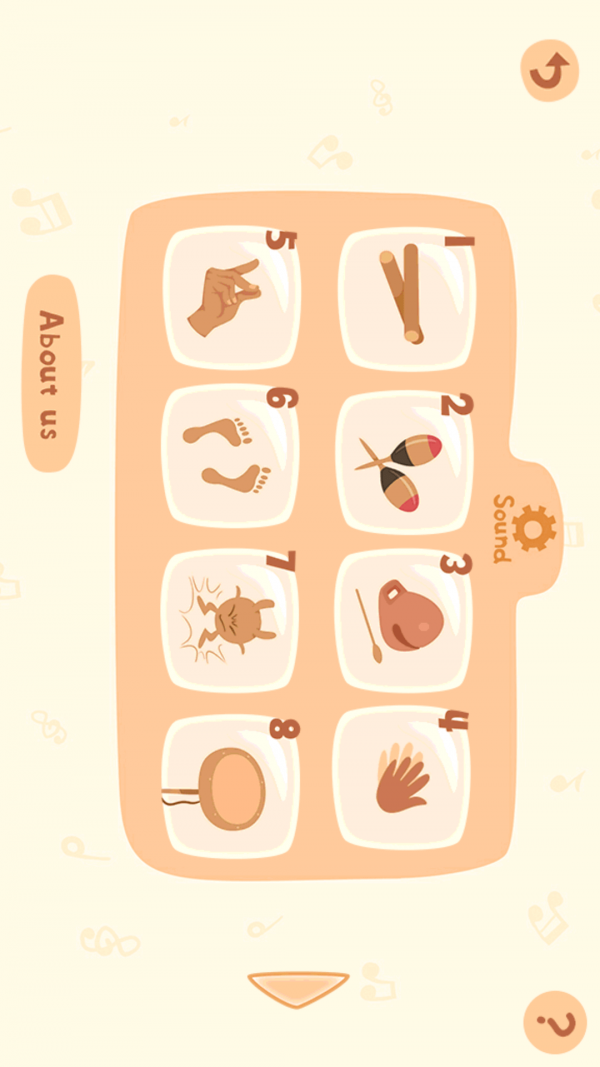Select sound 1 wooden sticks
This screenshot has height=1067, width=600.
tap(406, 298)
